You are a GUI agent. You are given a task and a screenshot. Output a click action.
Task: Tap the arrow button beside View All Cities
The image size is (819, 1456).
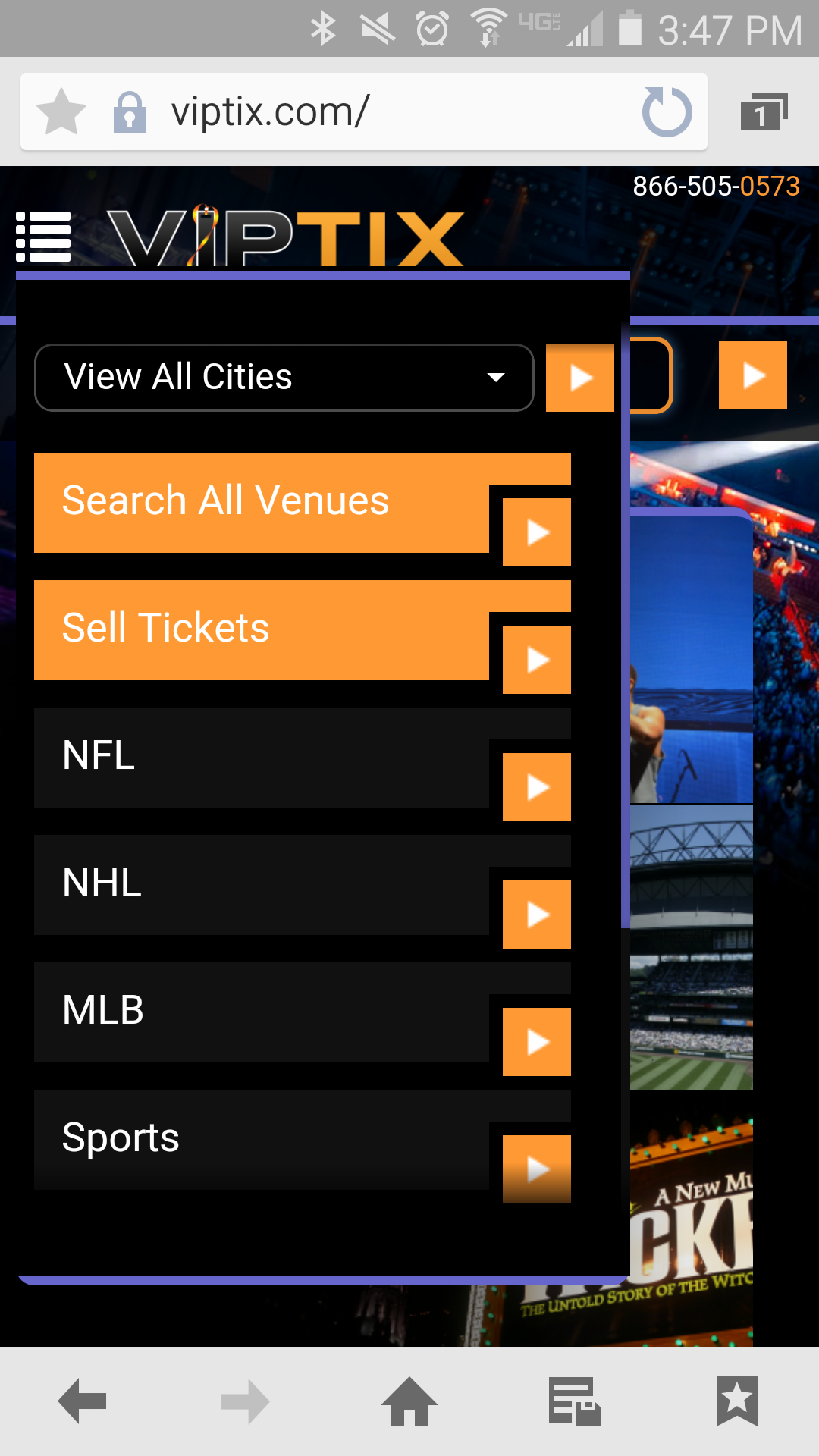pos(580,378)
